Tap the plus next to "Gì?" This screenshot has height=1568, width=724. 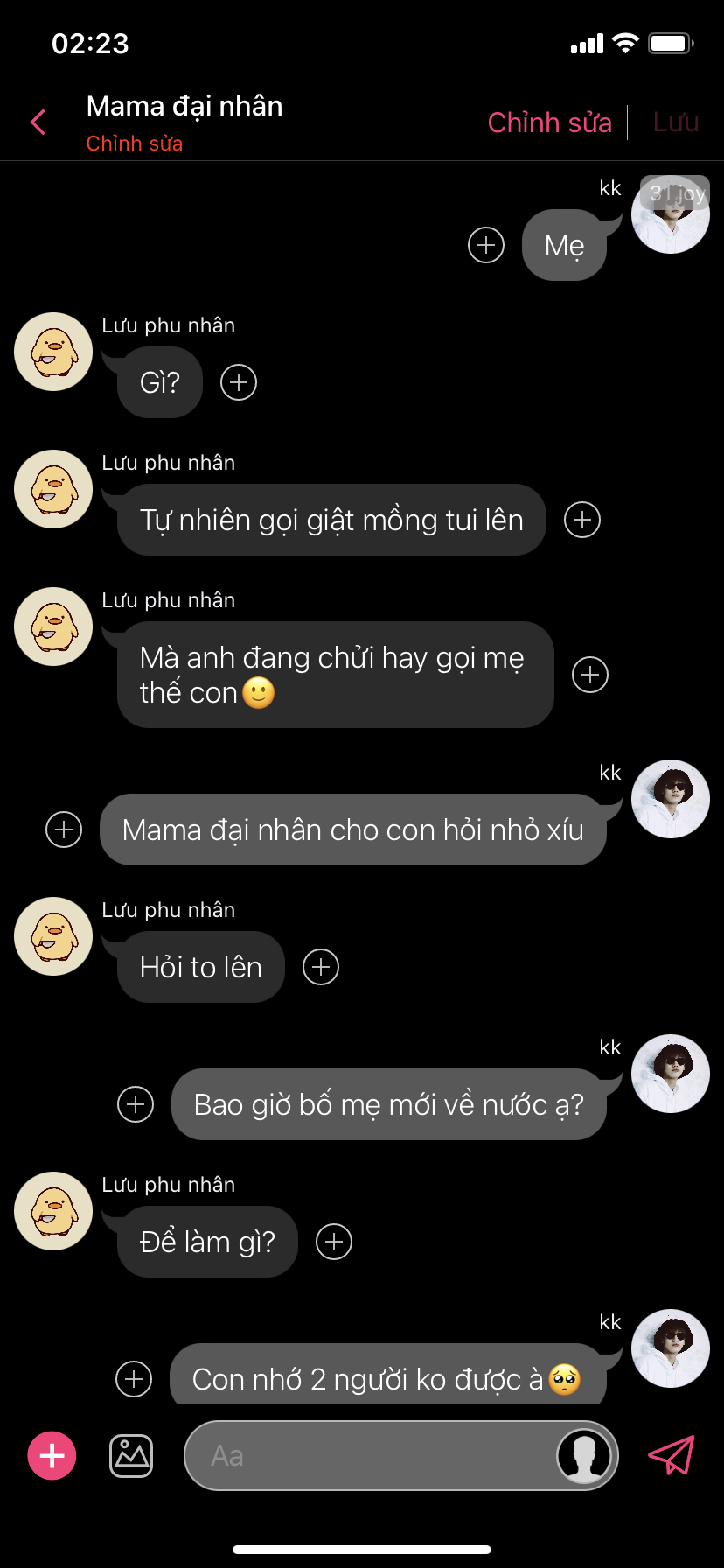click(x=239, y=382)
